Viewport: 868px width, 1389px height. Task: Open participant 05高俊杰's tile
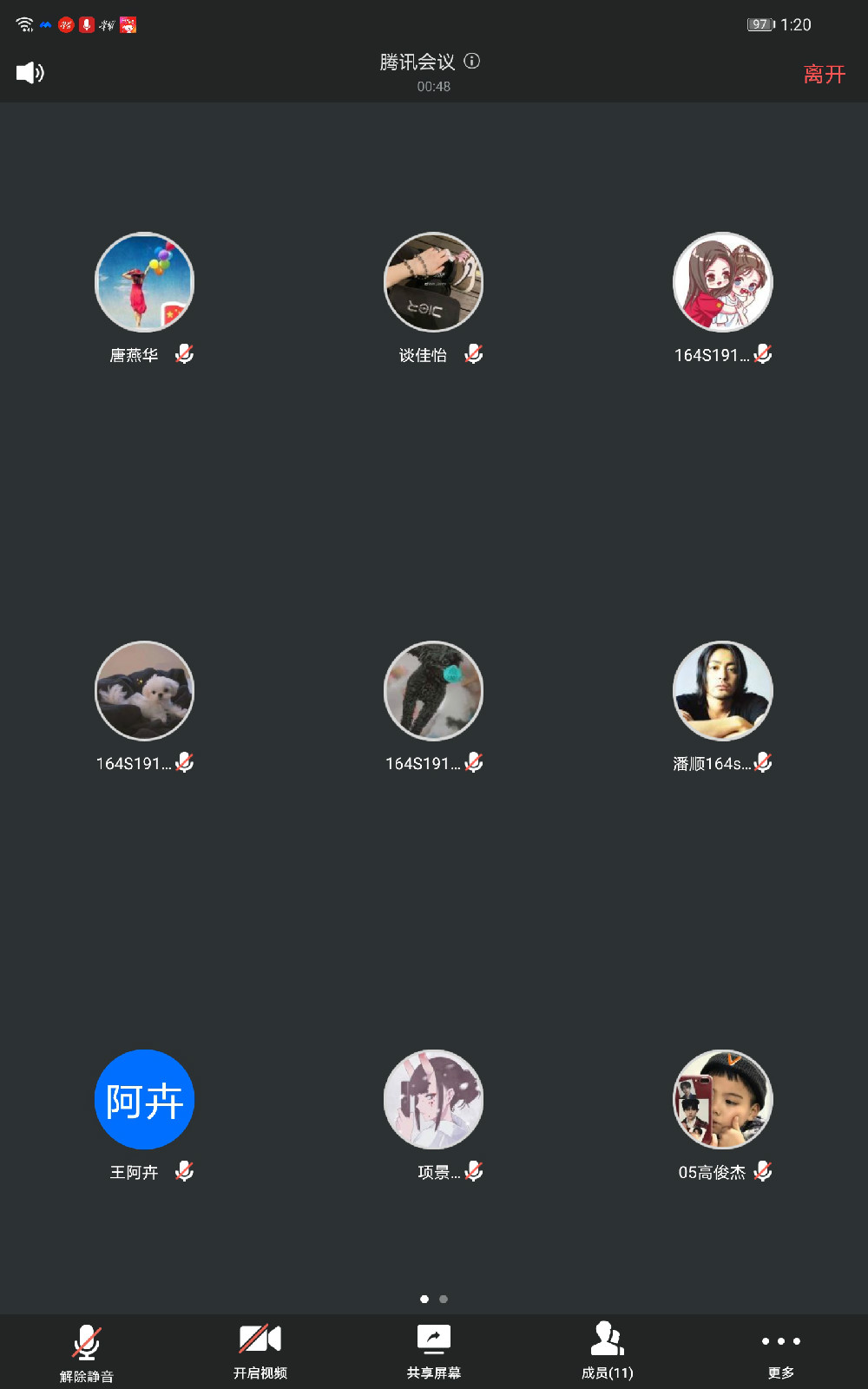pos(722,1100)
